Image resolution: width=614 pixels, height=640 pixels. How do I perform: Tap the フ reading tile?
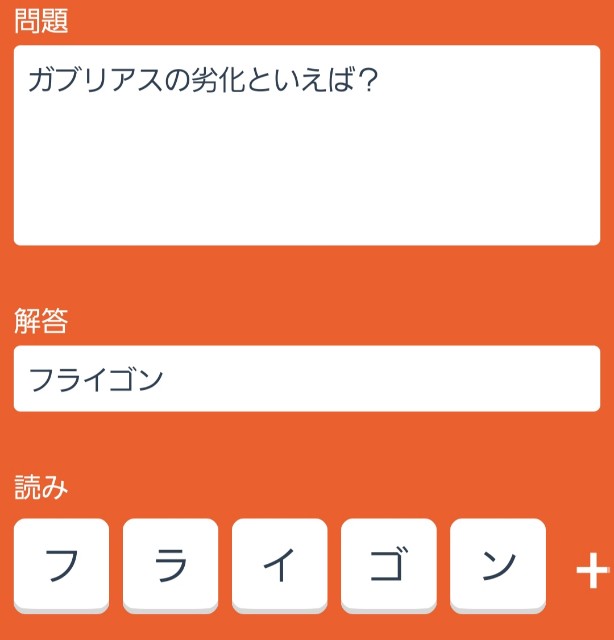point(61,565)
